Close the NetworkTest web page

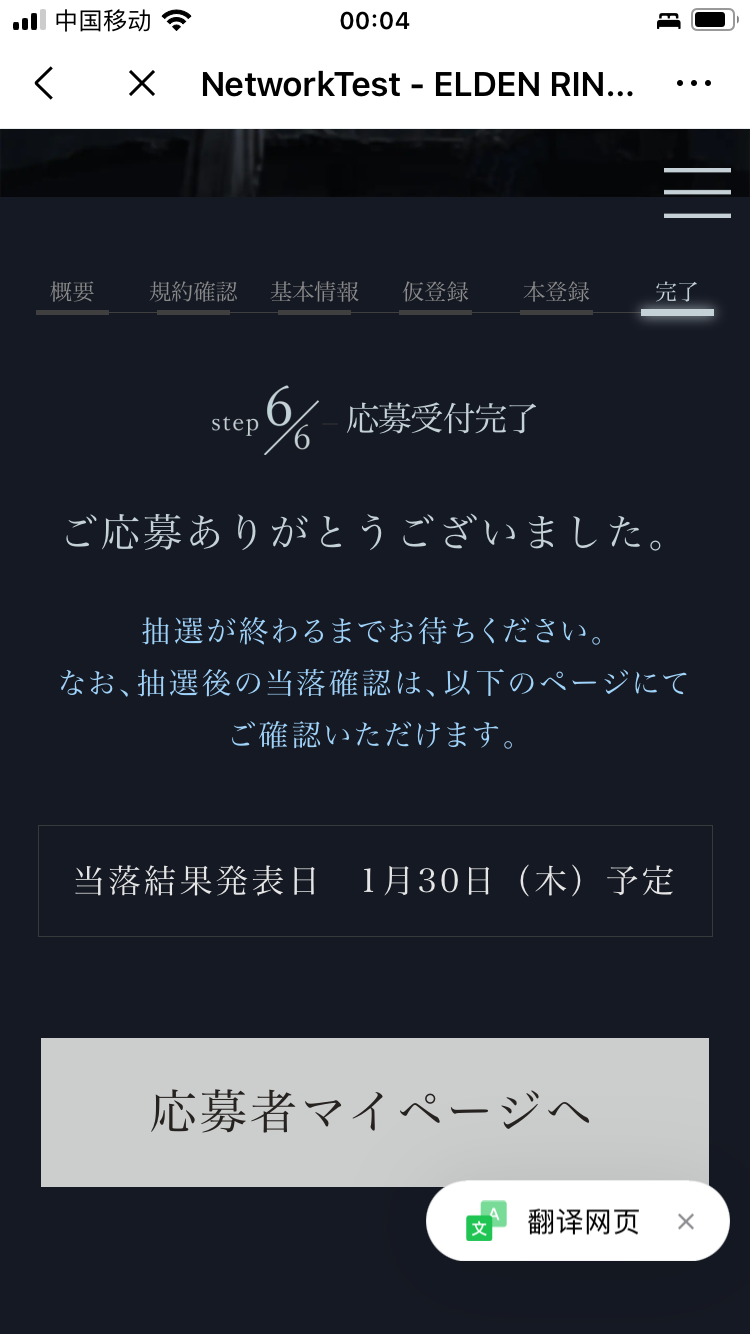click(x=142, y=84)
